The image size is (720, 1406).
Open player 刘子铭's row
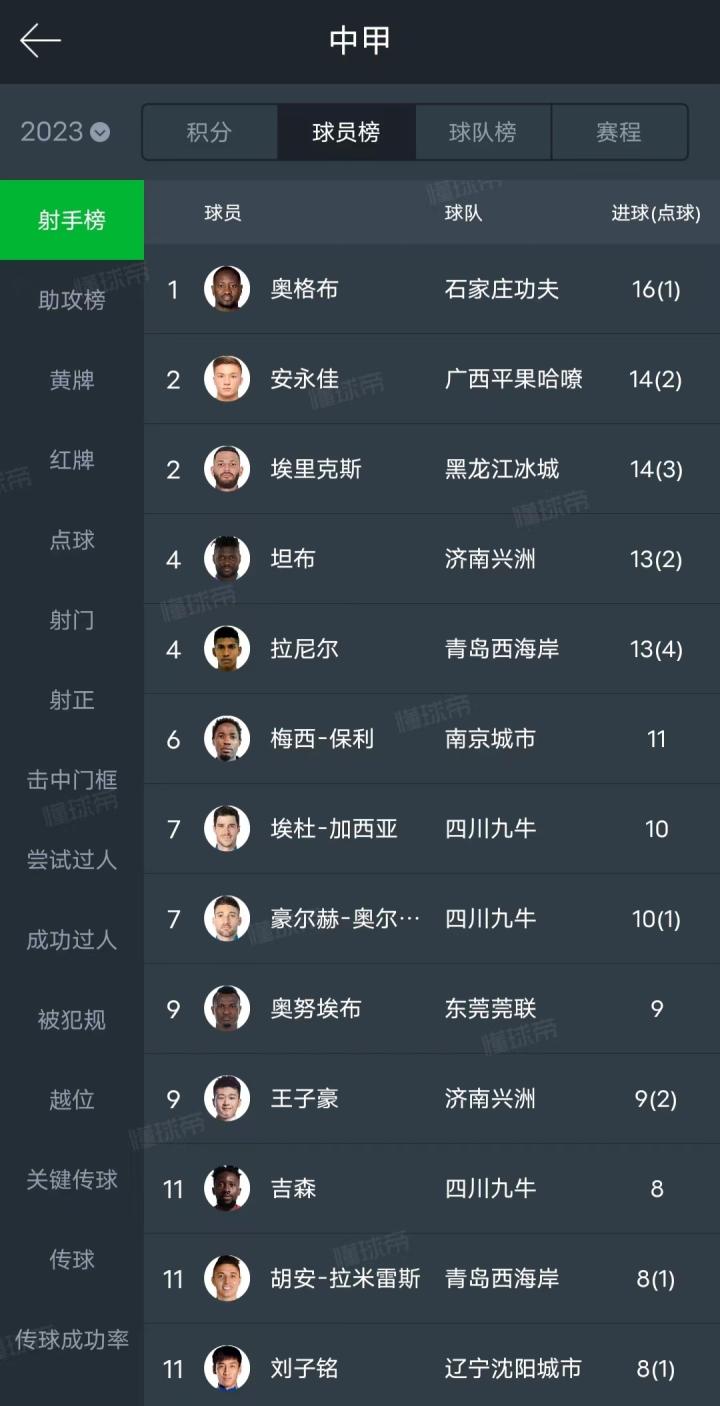point(430,1368)
